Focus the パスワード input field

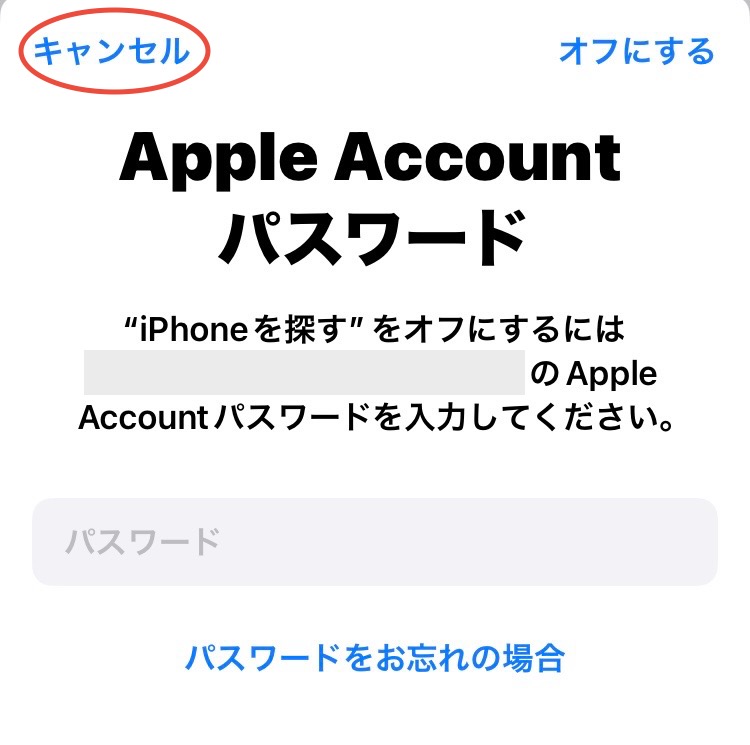click(x=375, y=542)
